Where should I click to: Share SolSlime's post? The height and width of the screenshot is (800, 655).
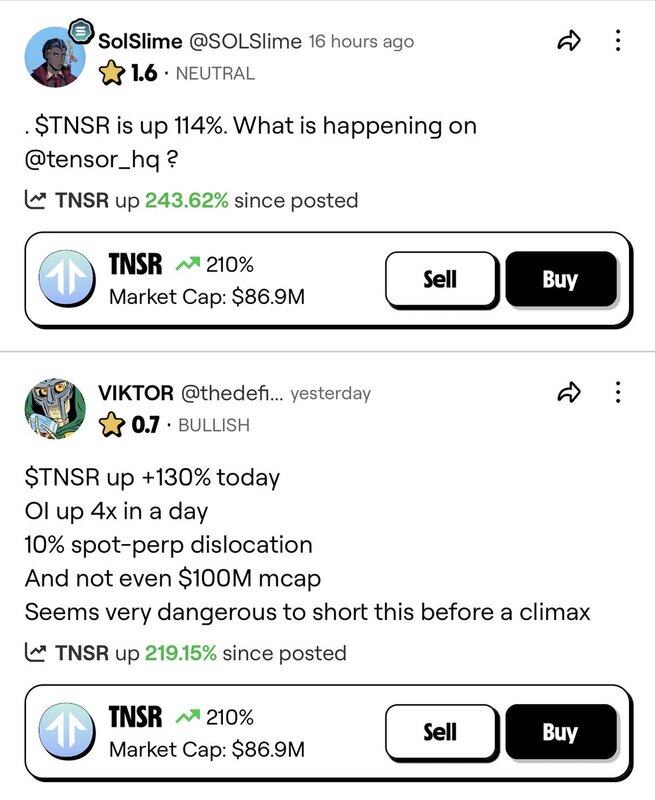(569, 41)
